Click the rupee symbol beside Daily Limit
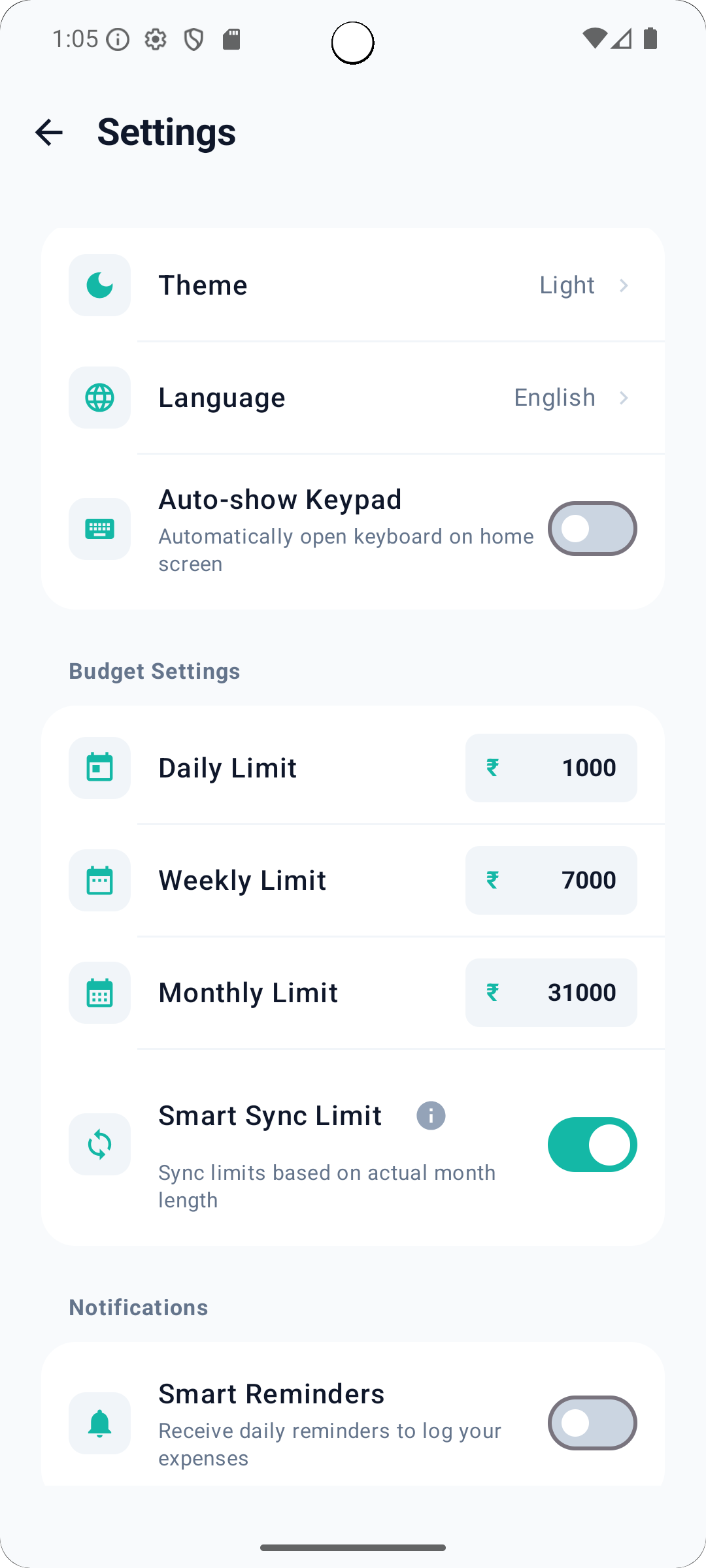706x1568 pixels. coord(492,768)
